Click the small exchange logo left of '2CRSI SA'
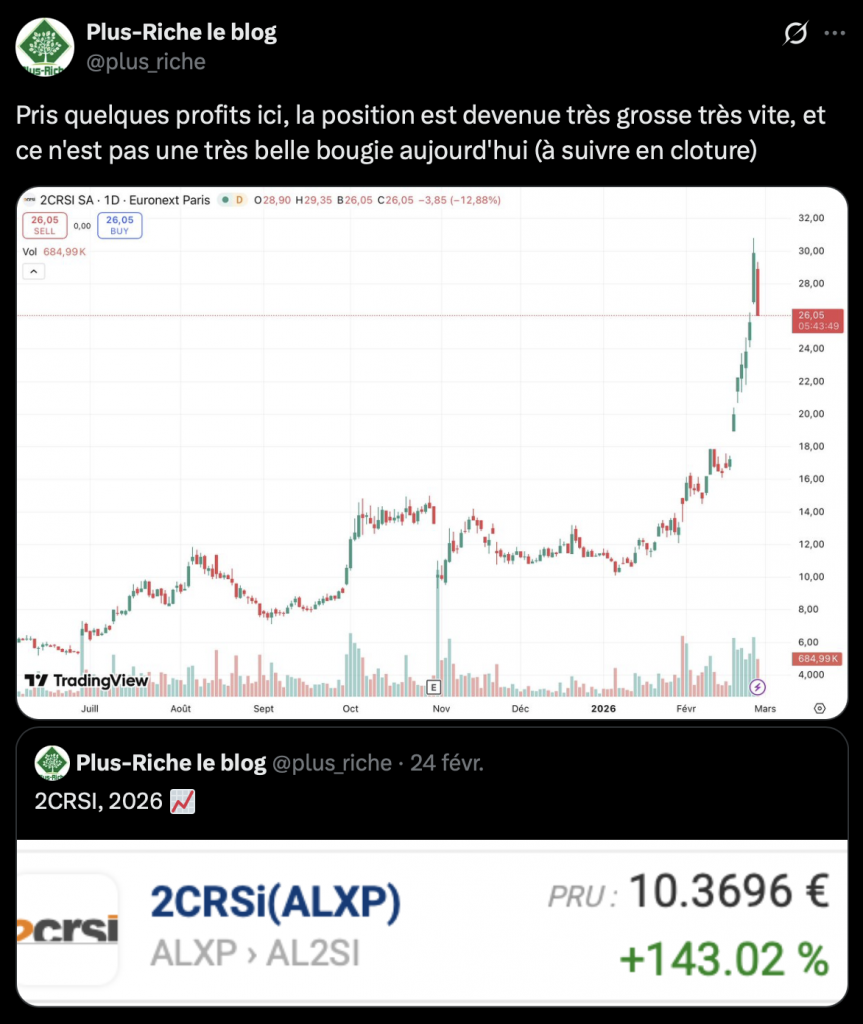The image size is (863, 1024). coord(28,200)
